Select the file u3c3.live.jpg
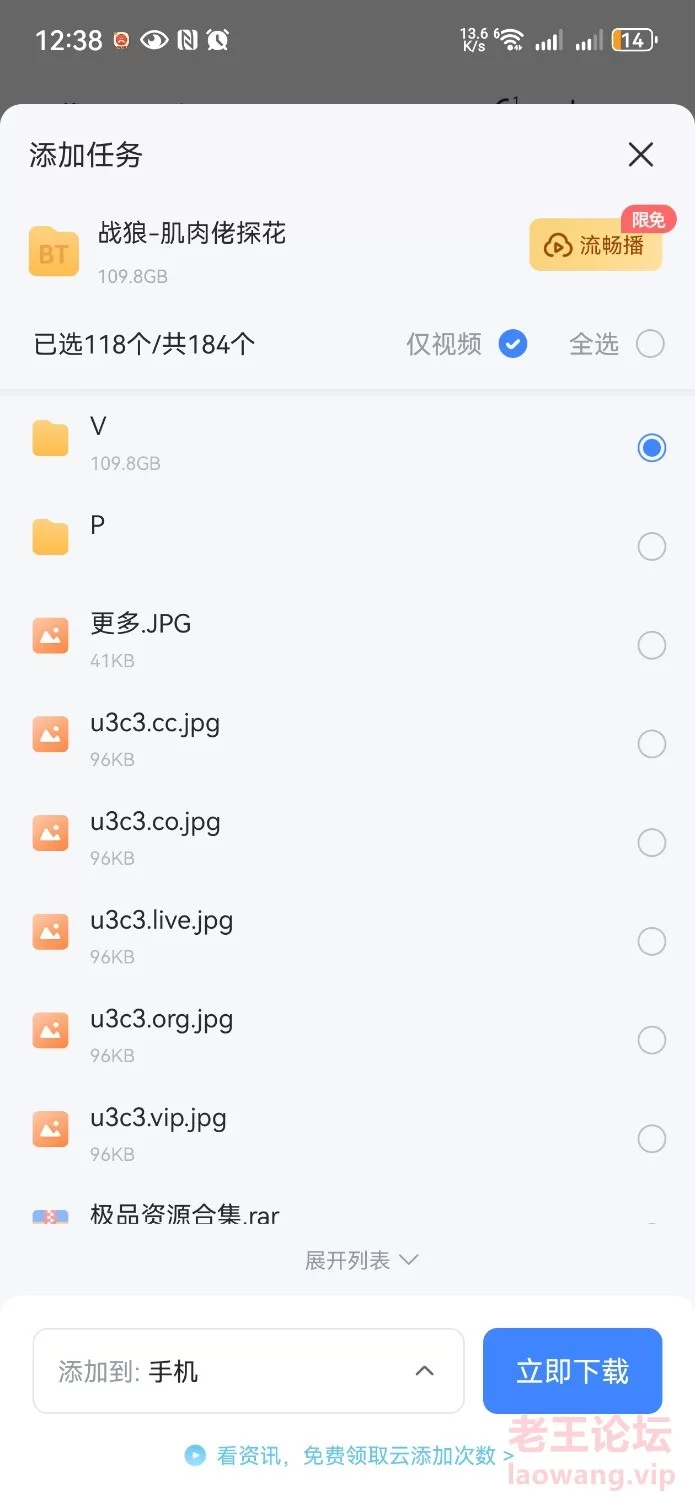695x1500 pixels. tap(652, 941)
